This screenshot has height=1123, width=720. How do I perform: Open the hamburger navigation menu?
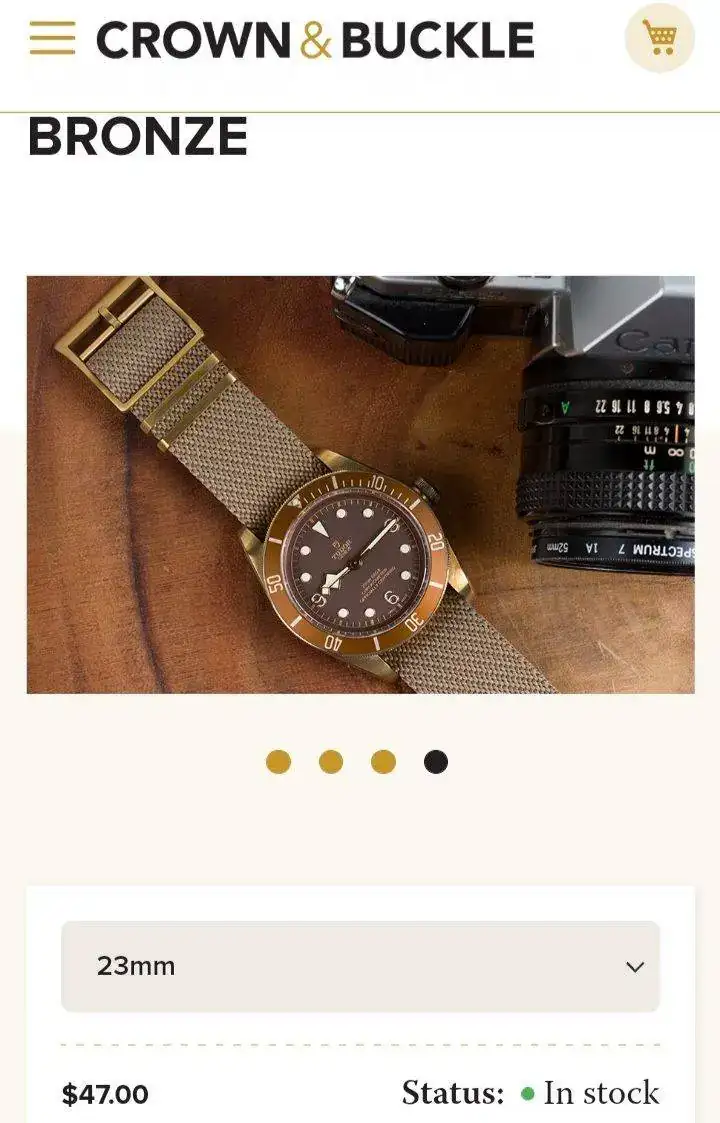52,39
